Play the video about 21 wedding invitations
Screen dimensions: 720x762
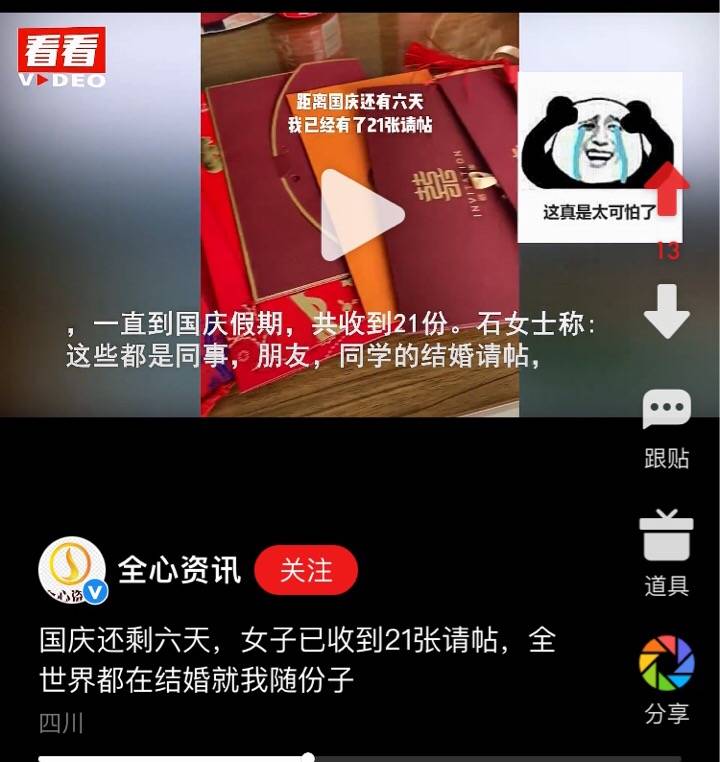pos(361,214)
